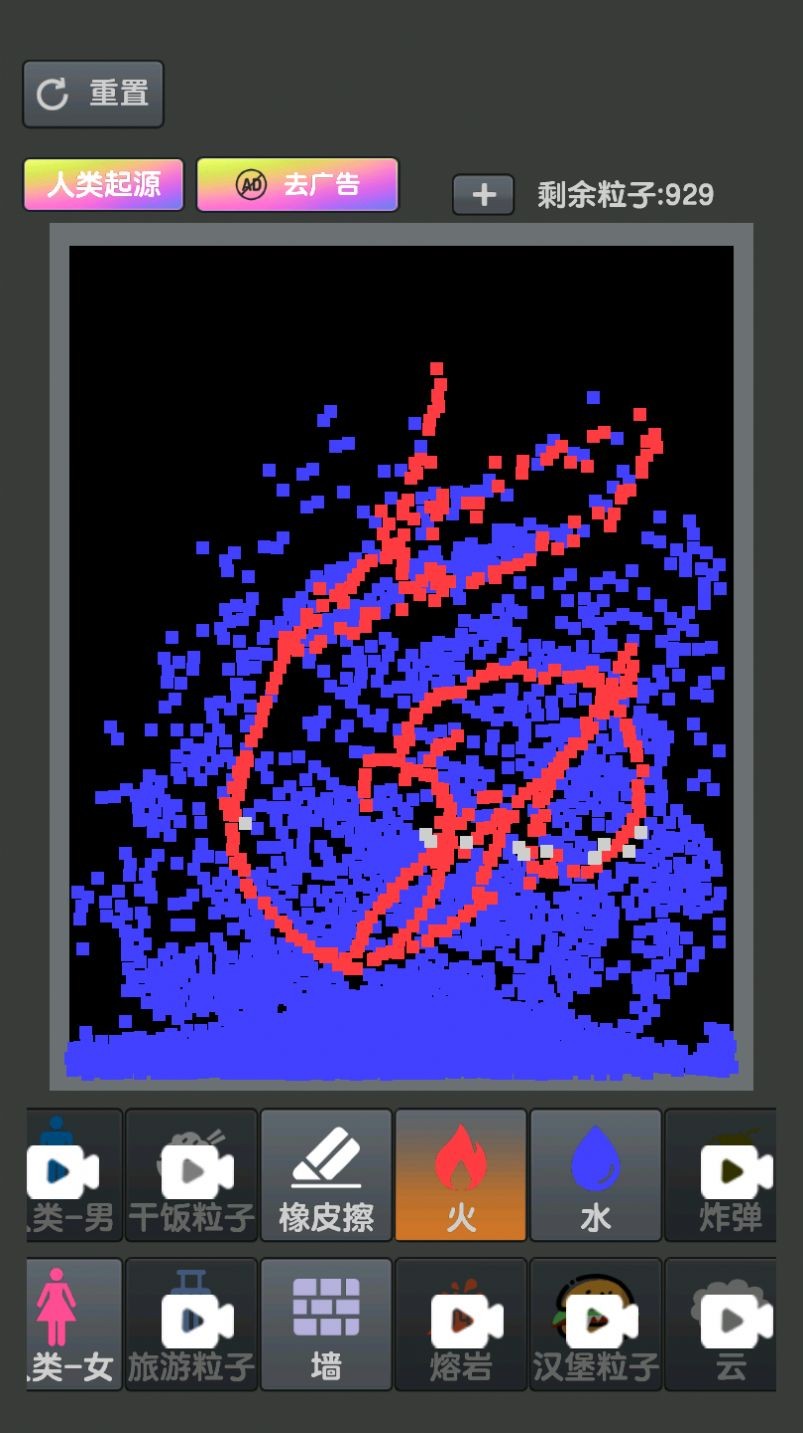Select the 橡皮擦 eraser tool
The width and height of the screenshot is (803, 1433).
tap(326, 1175)
